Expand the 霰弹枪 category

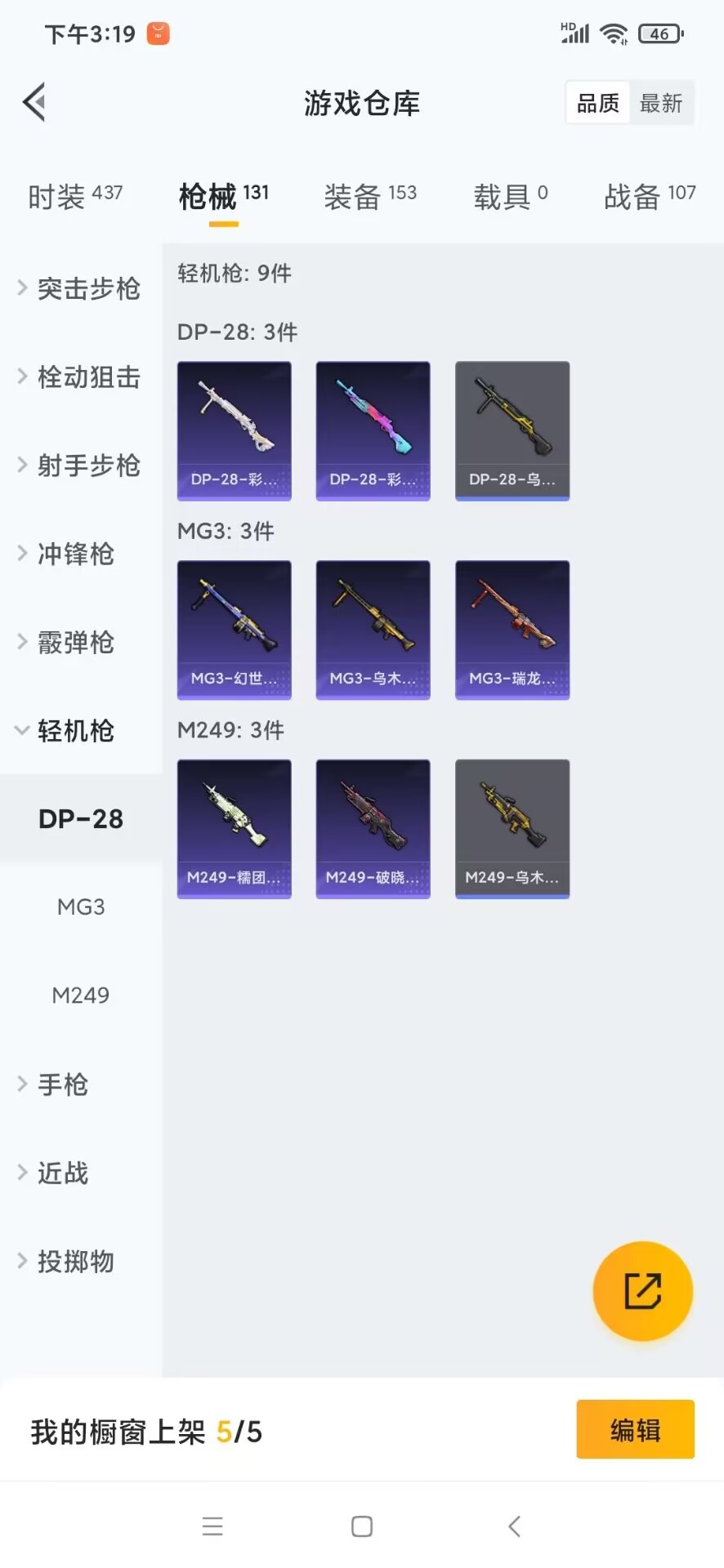(67, 643)
